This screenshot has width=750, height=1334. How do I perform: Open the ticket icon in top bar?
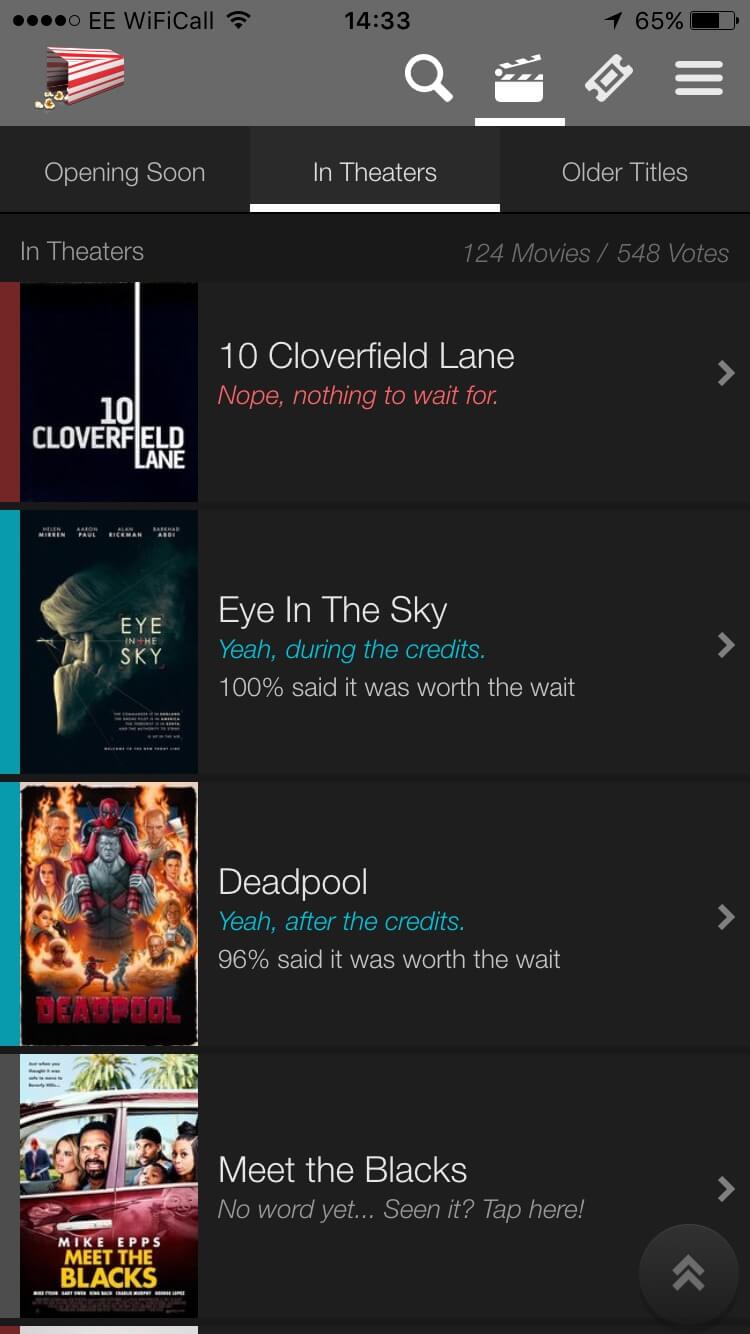pos(609,78)
